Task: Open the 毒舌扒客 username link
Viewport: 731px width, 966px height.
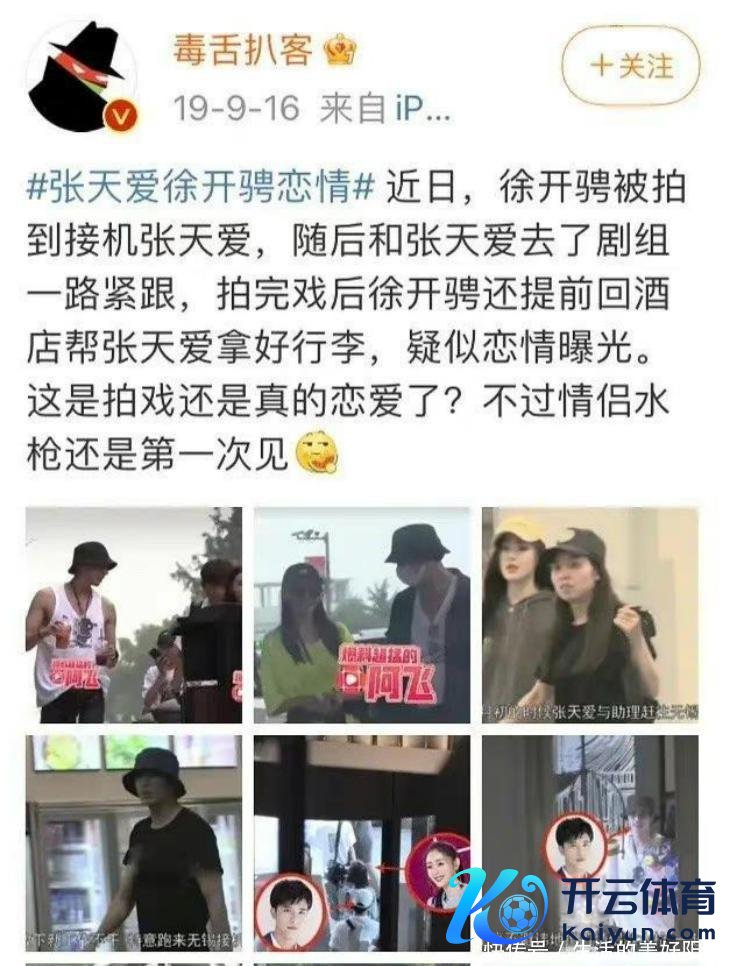Action: pyautogui.click(x=244, y=50)
